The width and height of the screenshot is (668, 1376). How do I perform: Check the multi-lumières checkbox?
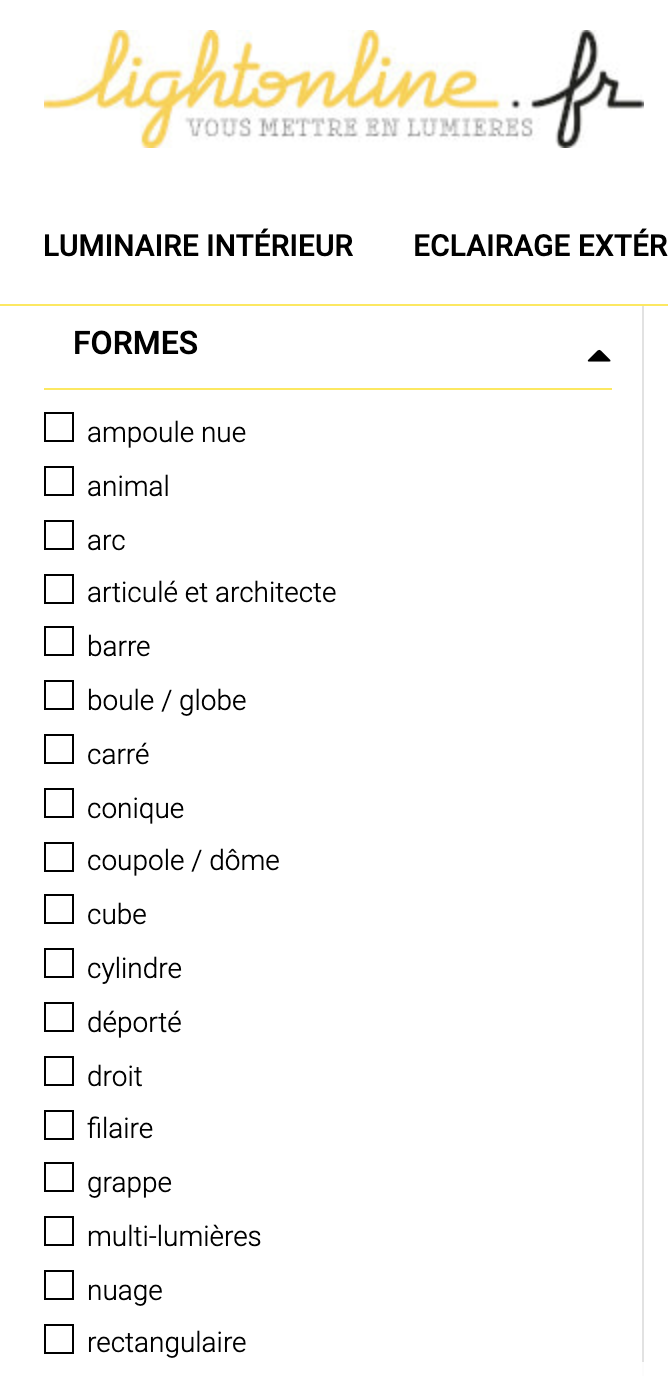pos(59,1231)
